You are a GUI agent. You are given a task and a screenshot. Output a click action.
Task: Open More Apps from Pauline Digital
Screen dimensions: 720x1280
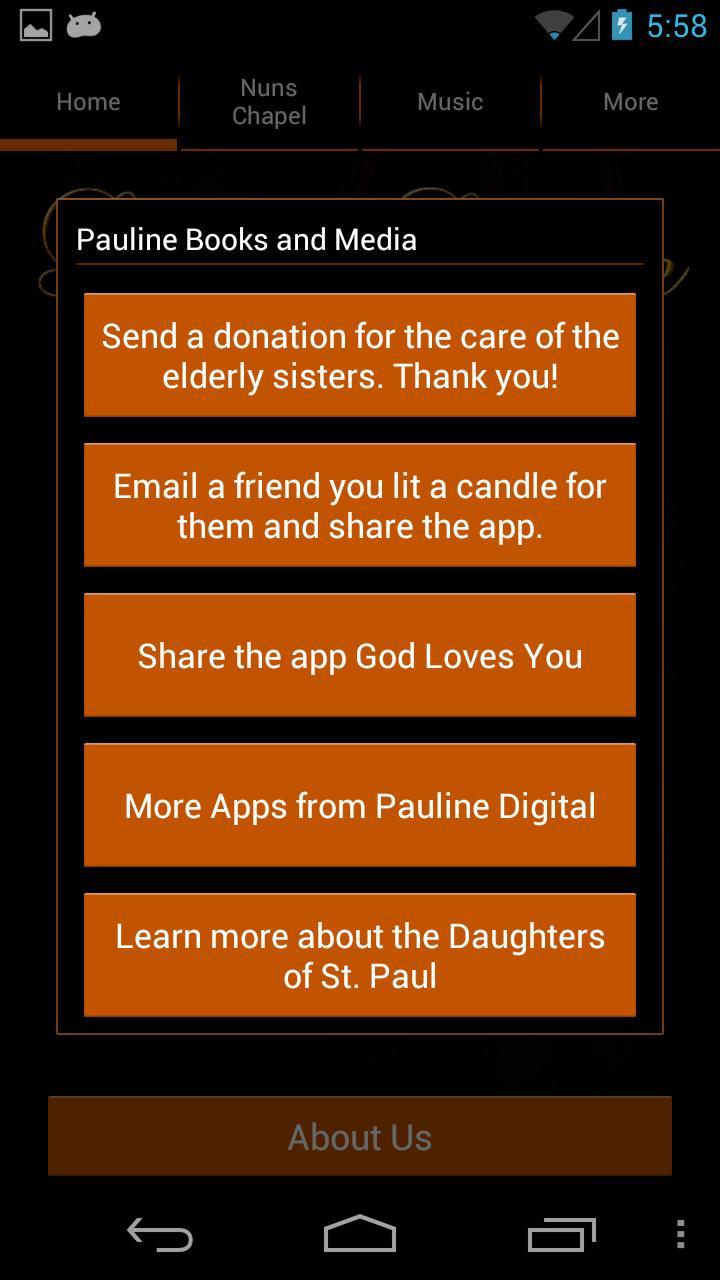coord(360,805)
